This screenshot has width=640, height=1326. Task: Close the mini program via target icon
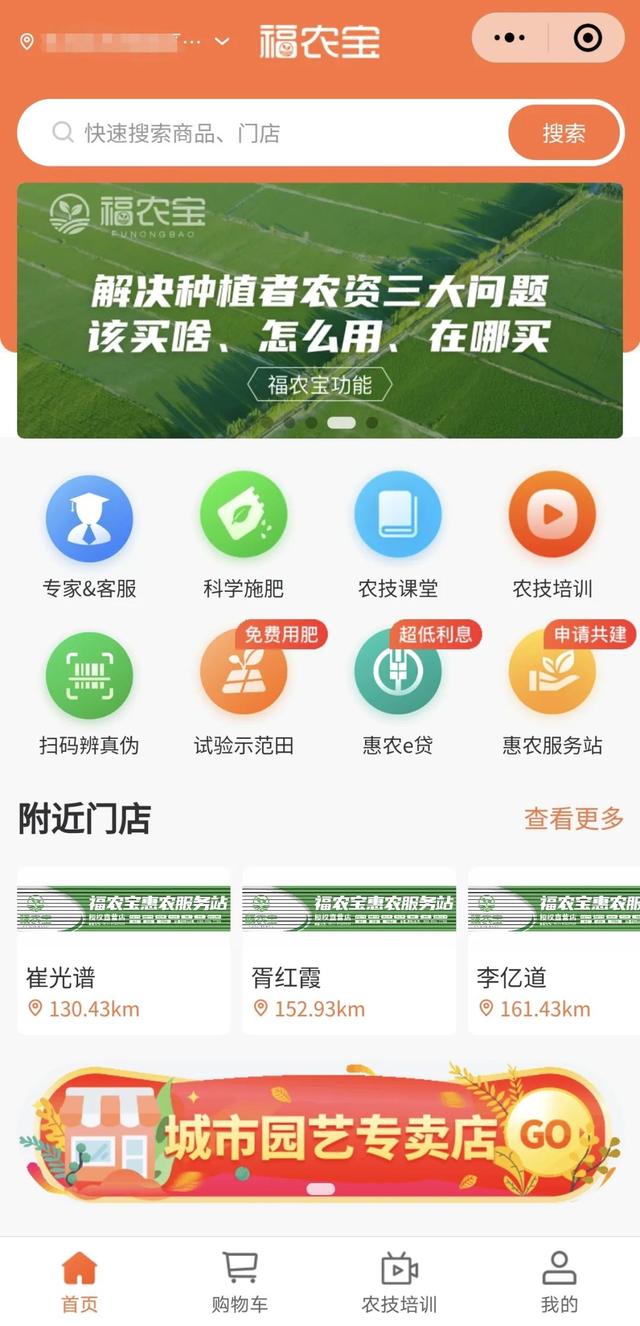[587, 38]
